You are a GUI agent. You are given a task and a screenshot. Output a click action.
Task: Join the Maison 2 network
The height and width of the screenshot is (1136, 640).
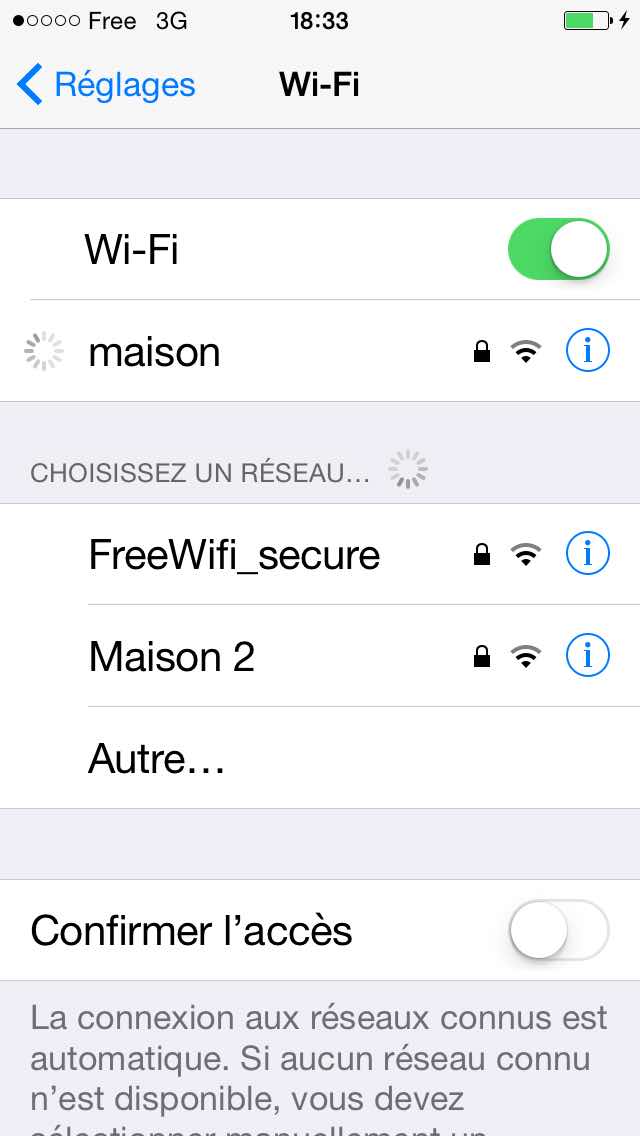(320, 656)
